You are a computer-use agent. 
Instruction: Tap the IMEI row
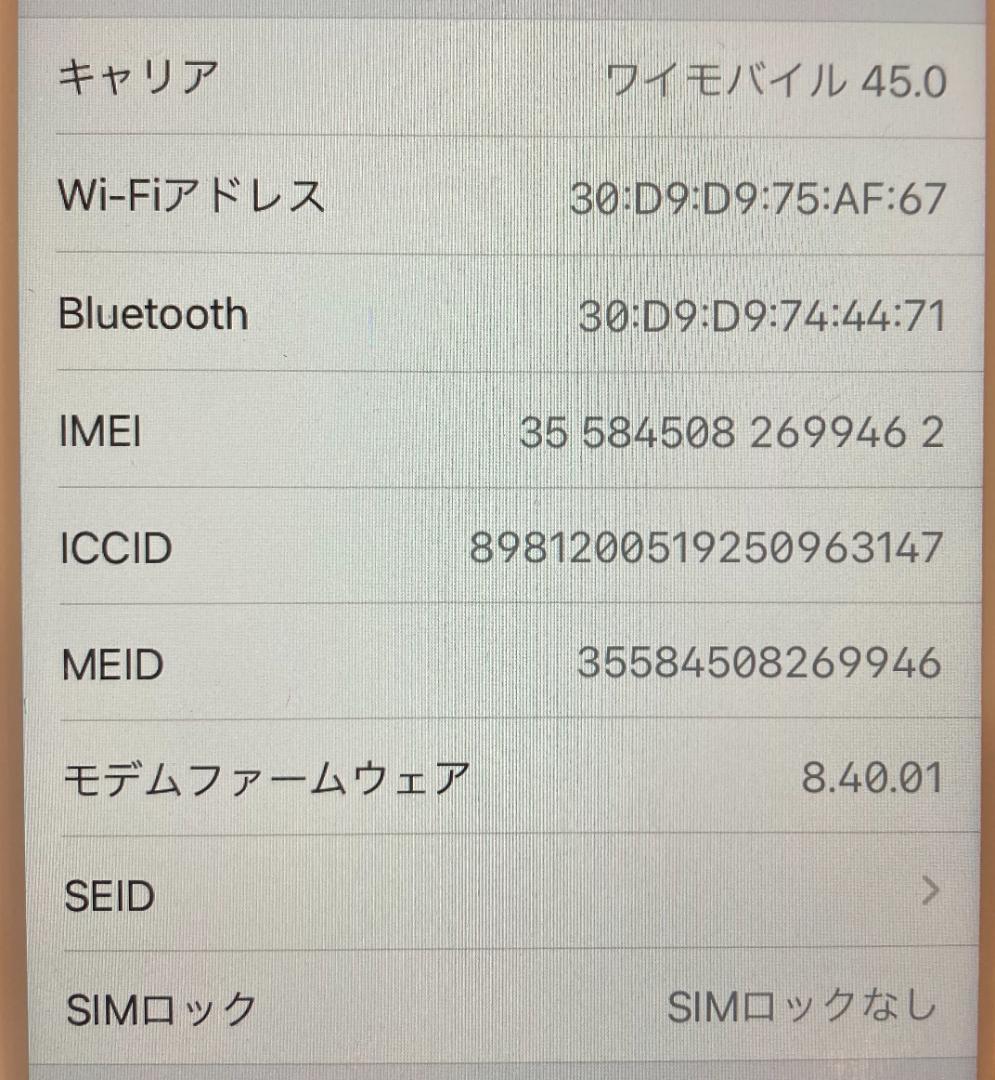(x=497, y=432)
